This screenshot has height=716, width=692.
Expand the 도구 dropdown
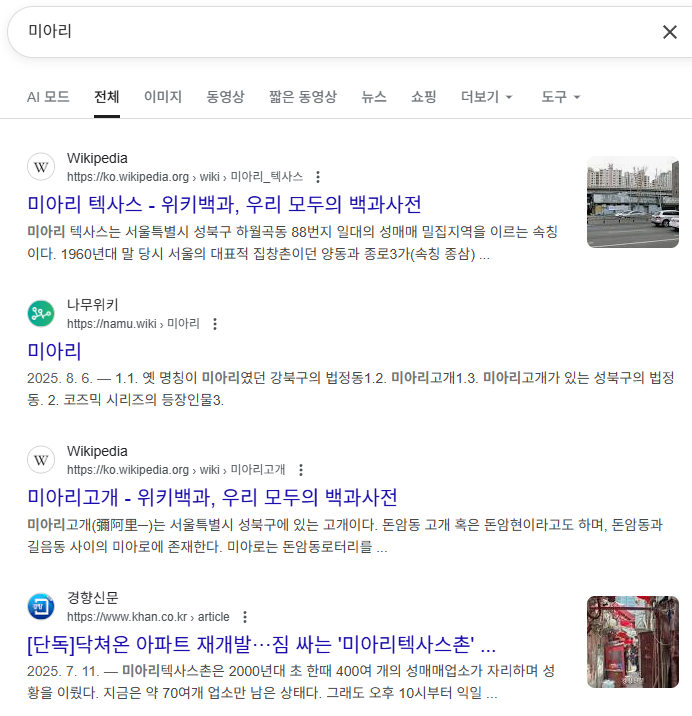[560, 97]
